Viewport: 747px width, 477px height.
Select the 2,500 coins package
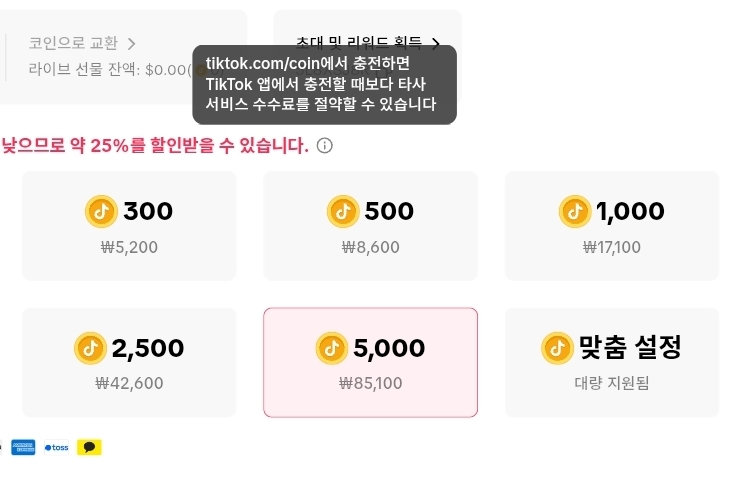pos(129,362)
